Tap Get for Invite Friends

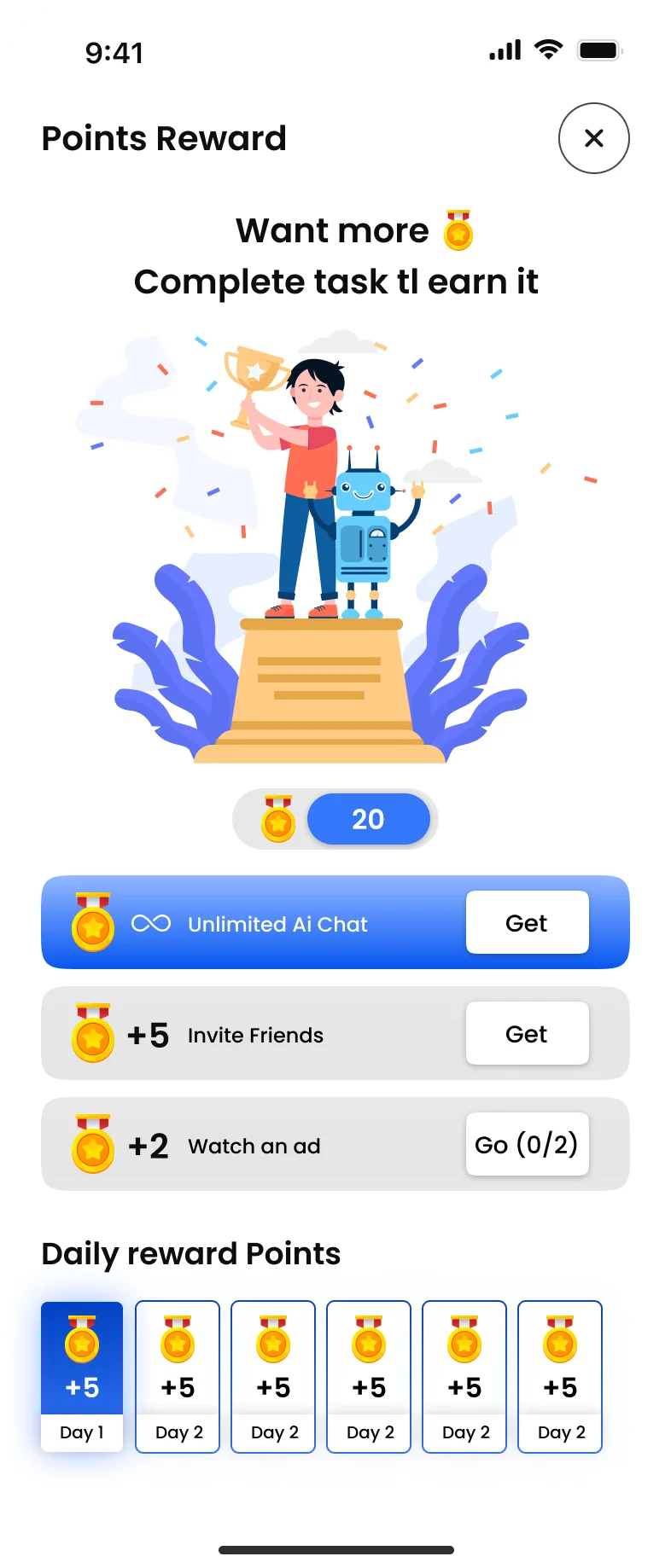pos(527,1033)
